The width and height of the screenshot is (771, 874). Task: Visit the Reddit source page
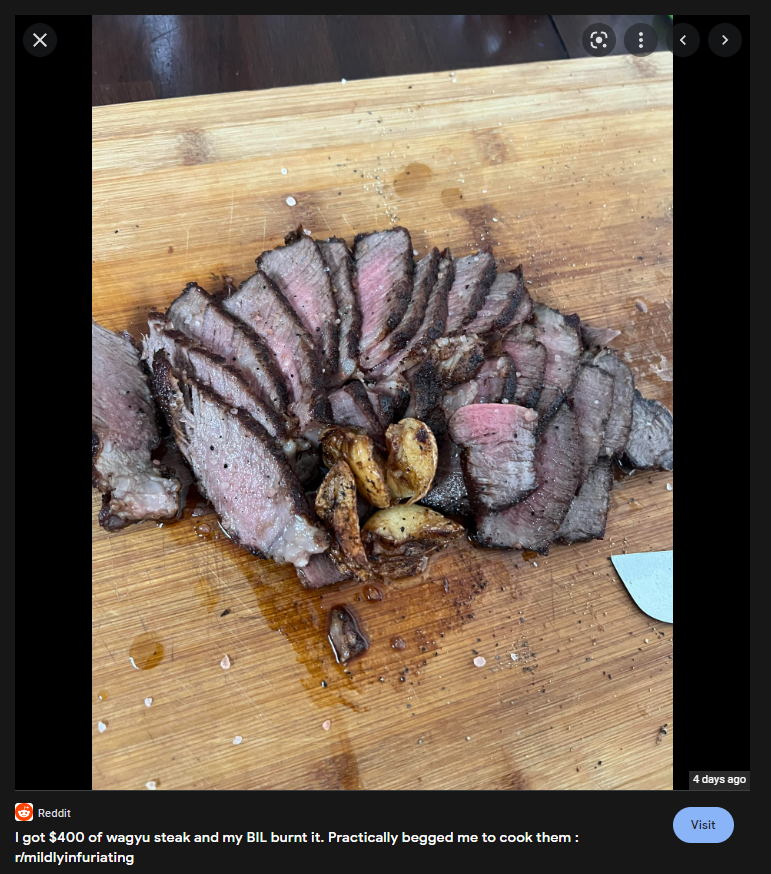[x=703, y=825]
